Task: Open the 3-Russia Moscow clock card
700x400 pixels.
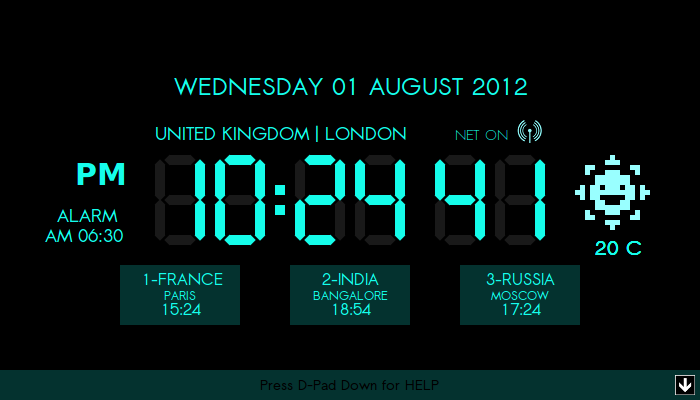Action: click(520, 295)
